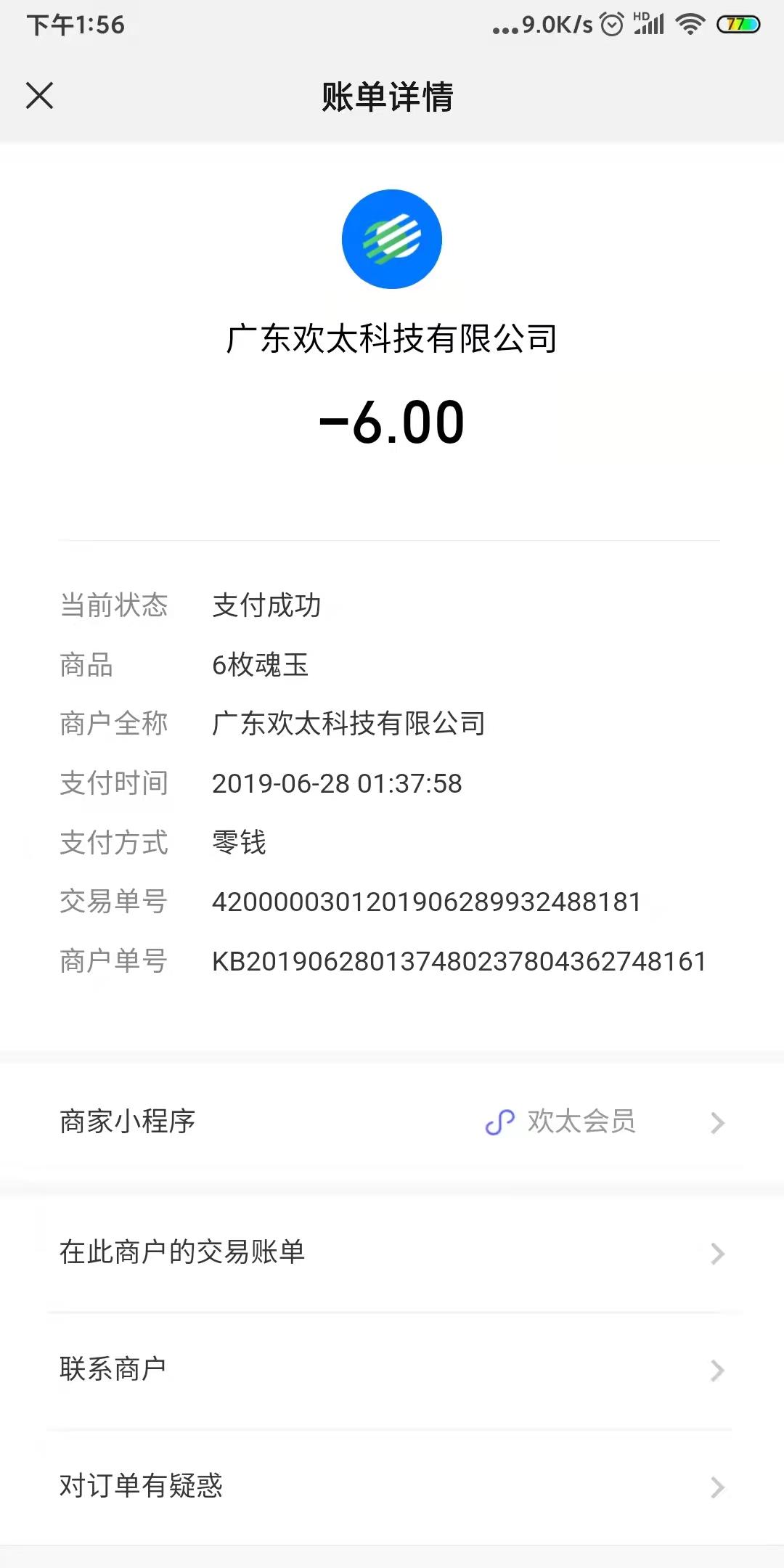Screen dimensions: 784x1568
Task: View 在此商户的交易账单
Action: (x=392, y=1253)
